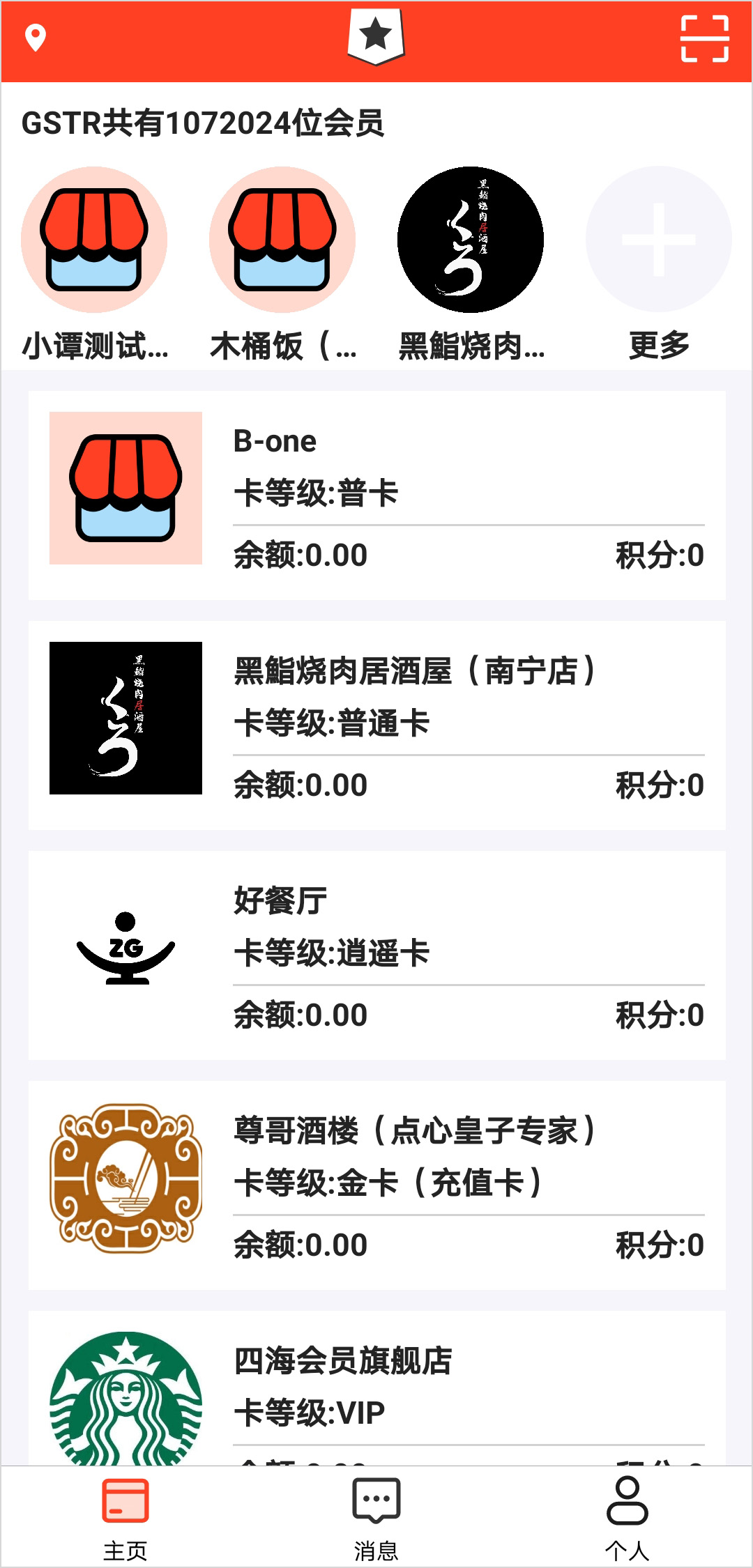The height and width of the screenshot is (1568, 753).
Task: Open the 黑鮨烧肉 shop shortcut
Action: tap(471, 265)
